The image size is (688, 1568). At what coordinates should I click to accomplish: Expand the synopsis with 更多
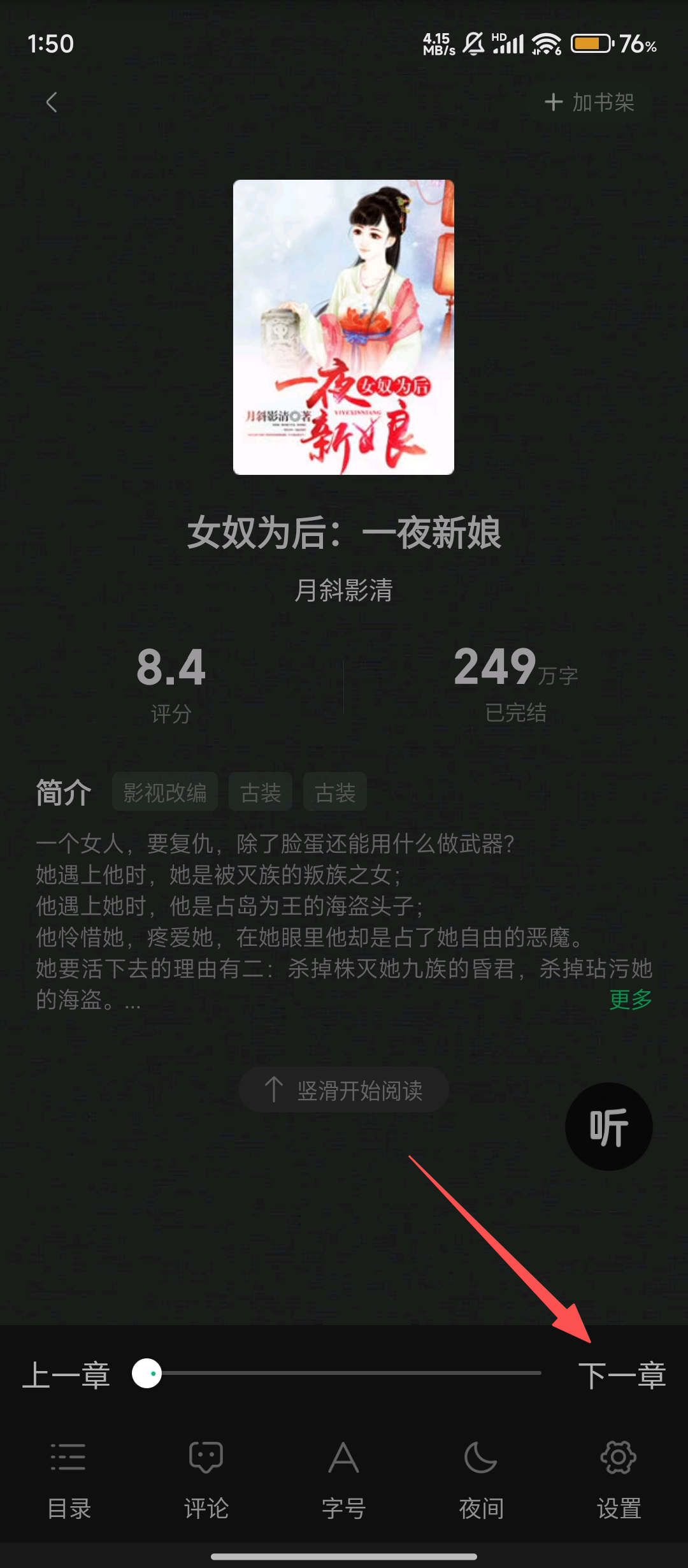631,999
